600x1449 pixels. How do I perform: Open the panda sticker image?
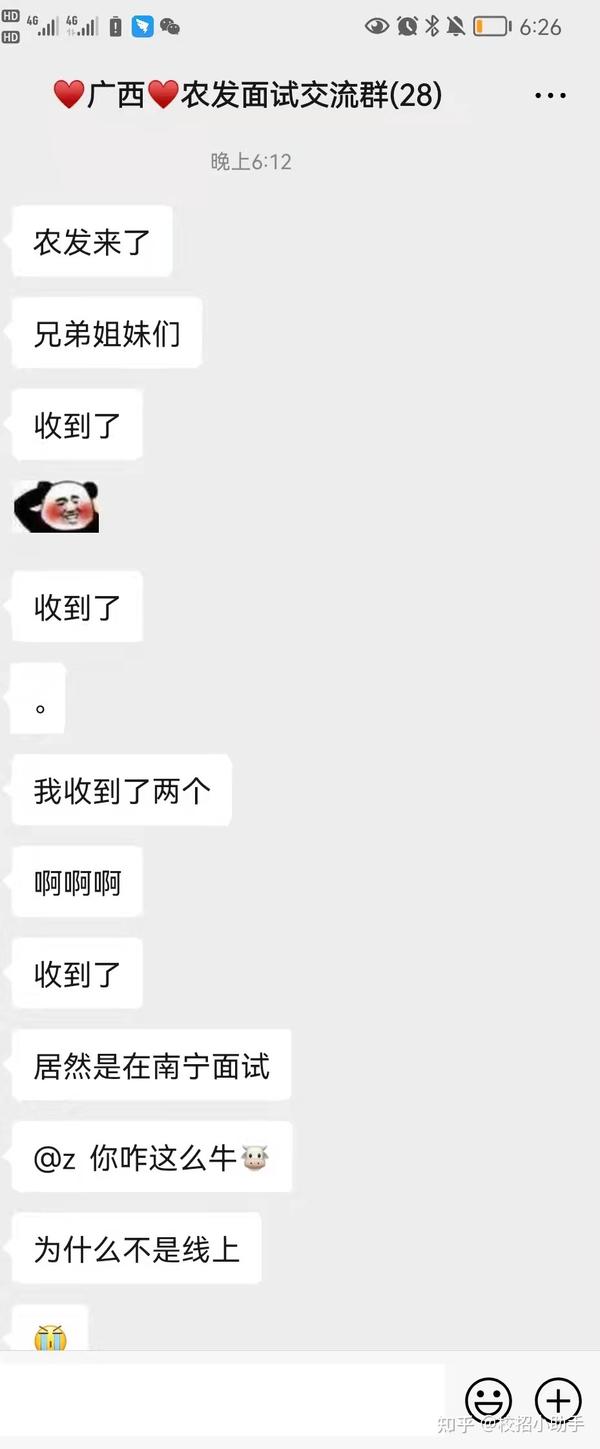(56, 506)
